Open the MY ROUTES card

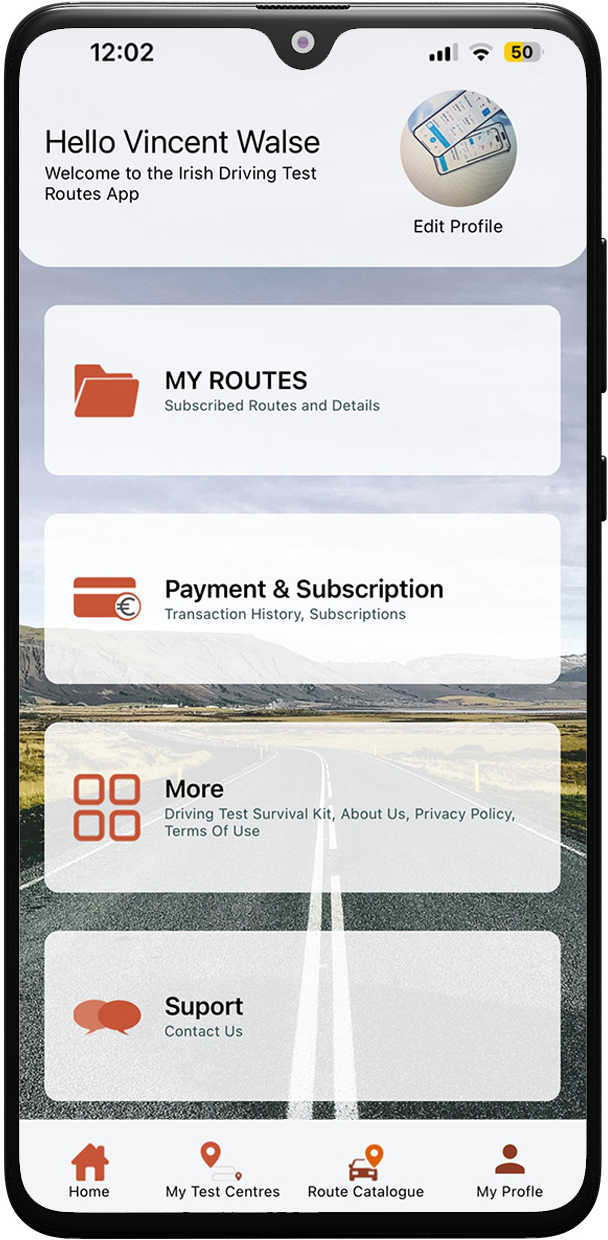302,390
